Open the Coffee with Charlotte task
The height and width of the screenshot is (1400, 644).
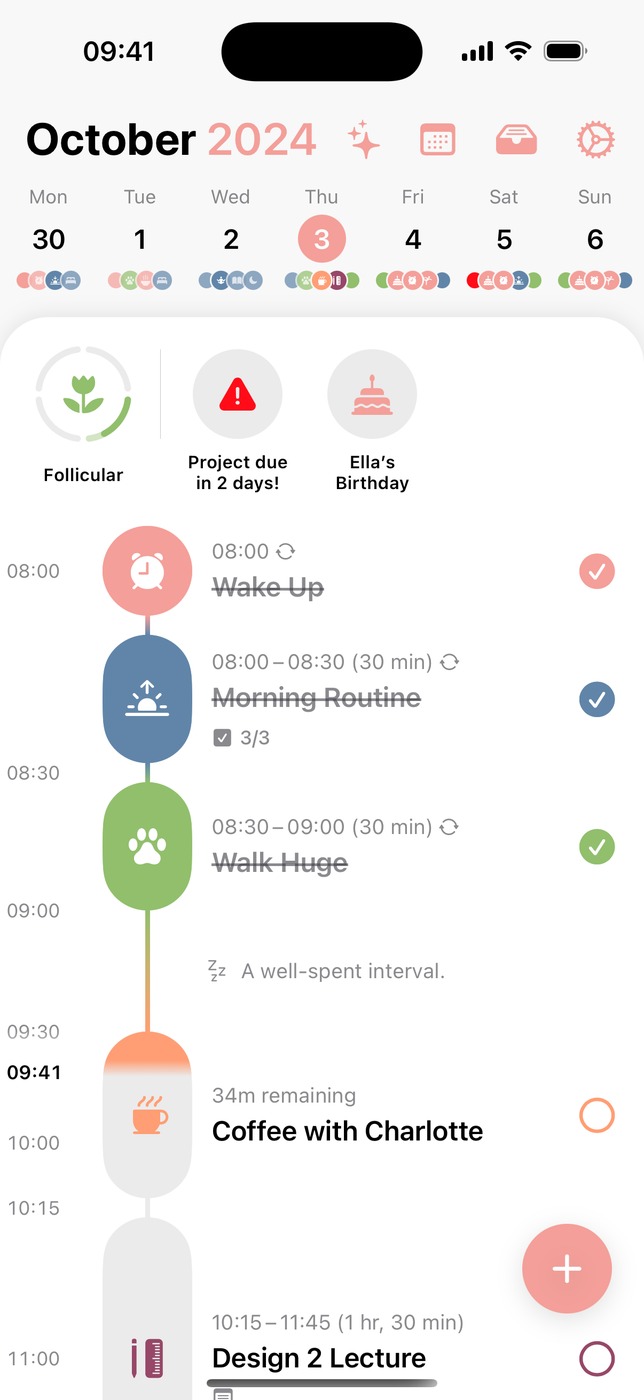(347, 1131)
